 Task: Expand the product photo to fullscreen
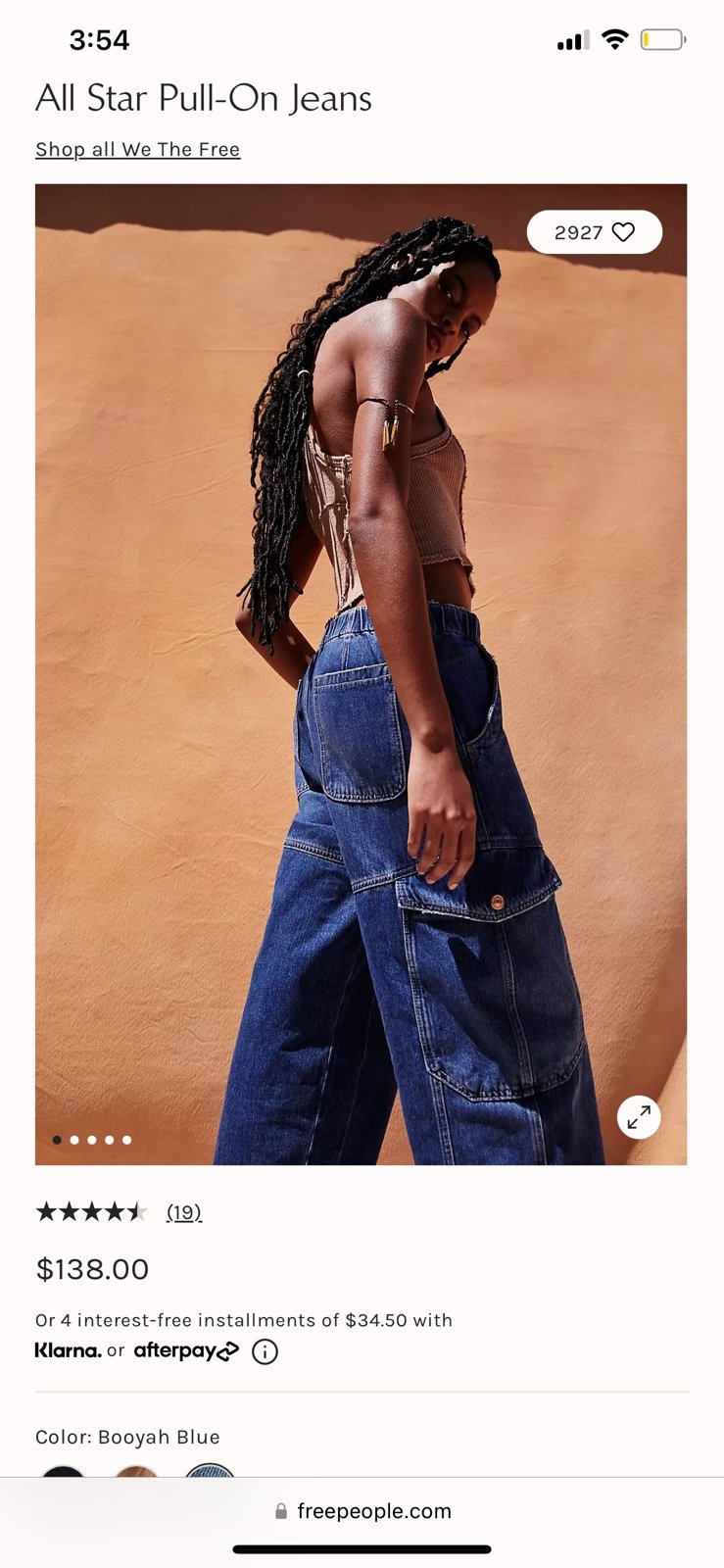tap(639, 1117)
